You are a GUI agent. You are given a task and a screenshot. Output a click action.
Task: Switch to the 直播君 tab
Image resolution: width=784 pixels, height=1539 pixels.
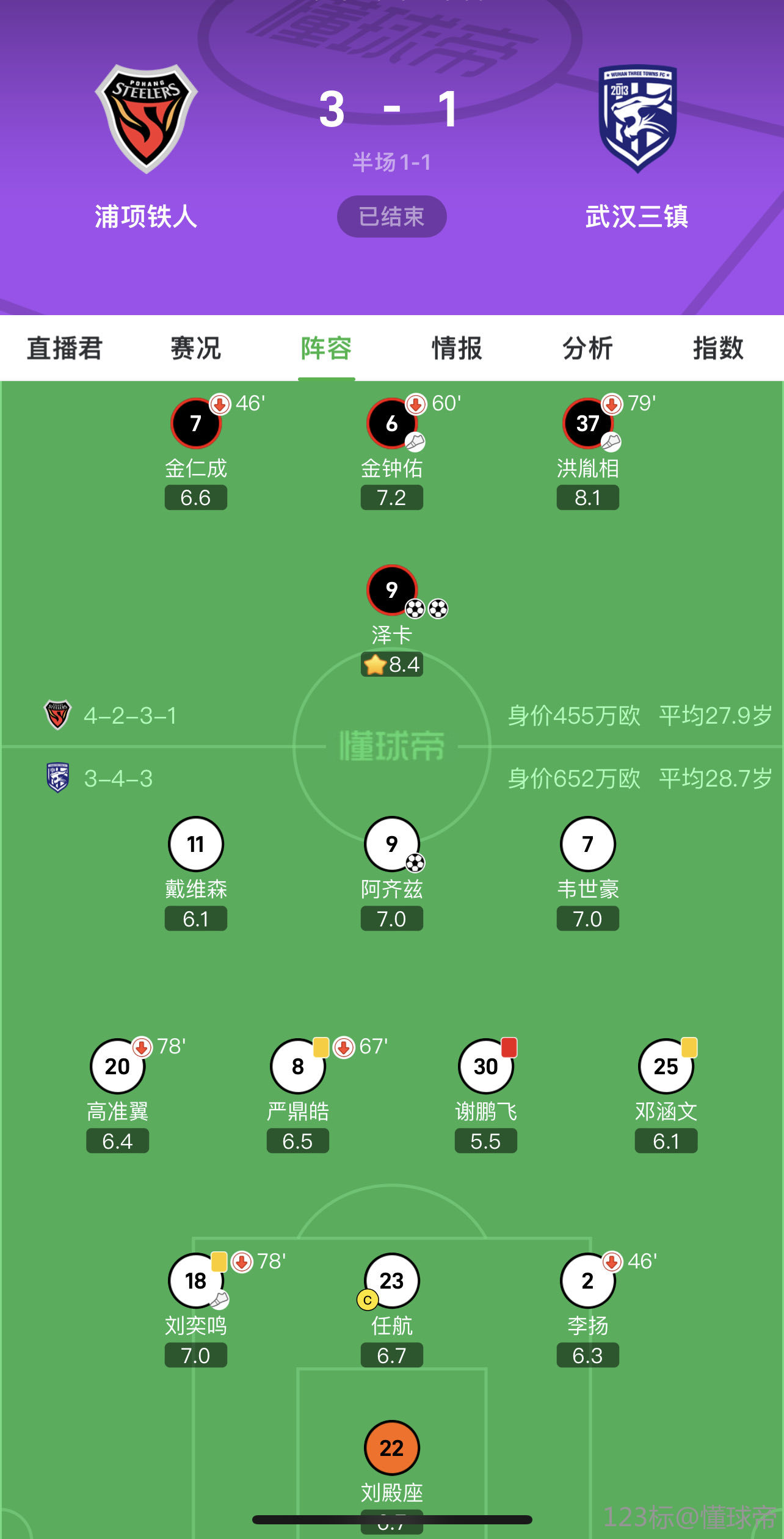tap(65, 348)
